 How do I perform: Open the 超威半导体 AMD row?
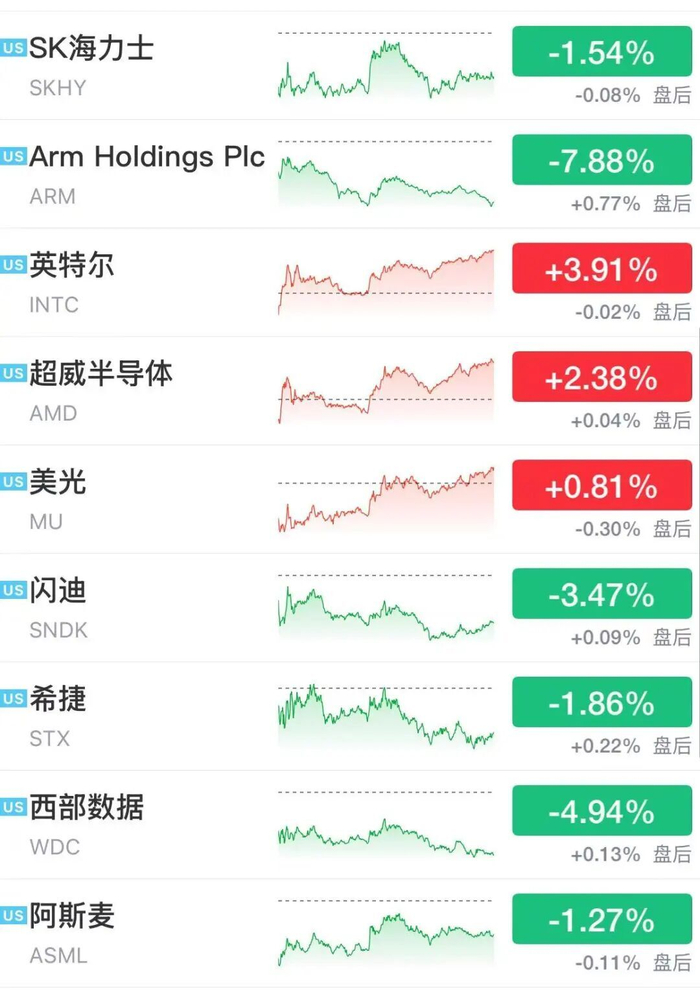[x=350, y=391]
